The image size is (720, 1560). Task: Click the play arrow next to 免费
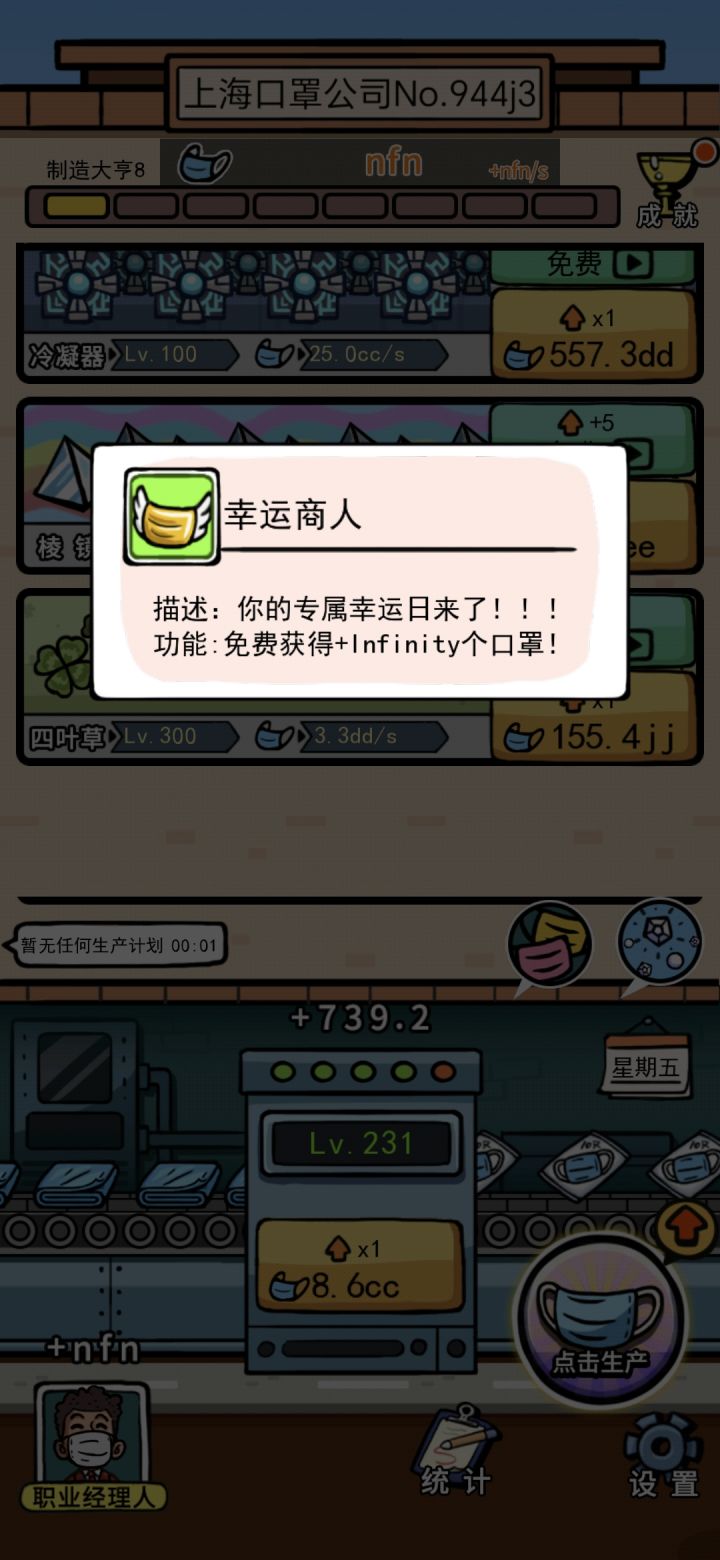[633, 262]
